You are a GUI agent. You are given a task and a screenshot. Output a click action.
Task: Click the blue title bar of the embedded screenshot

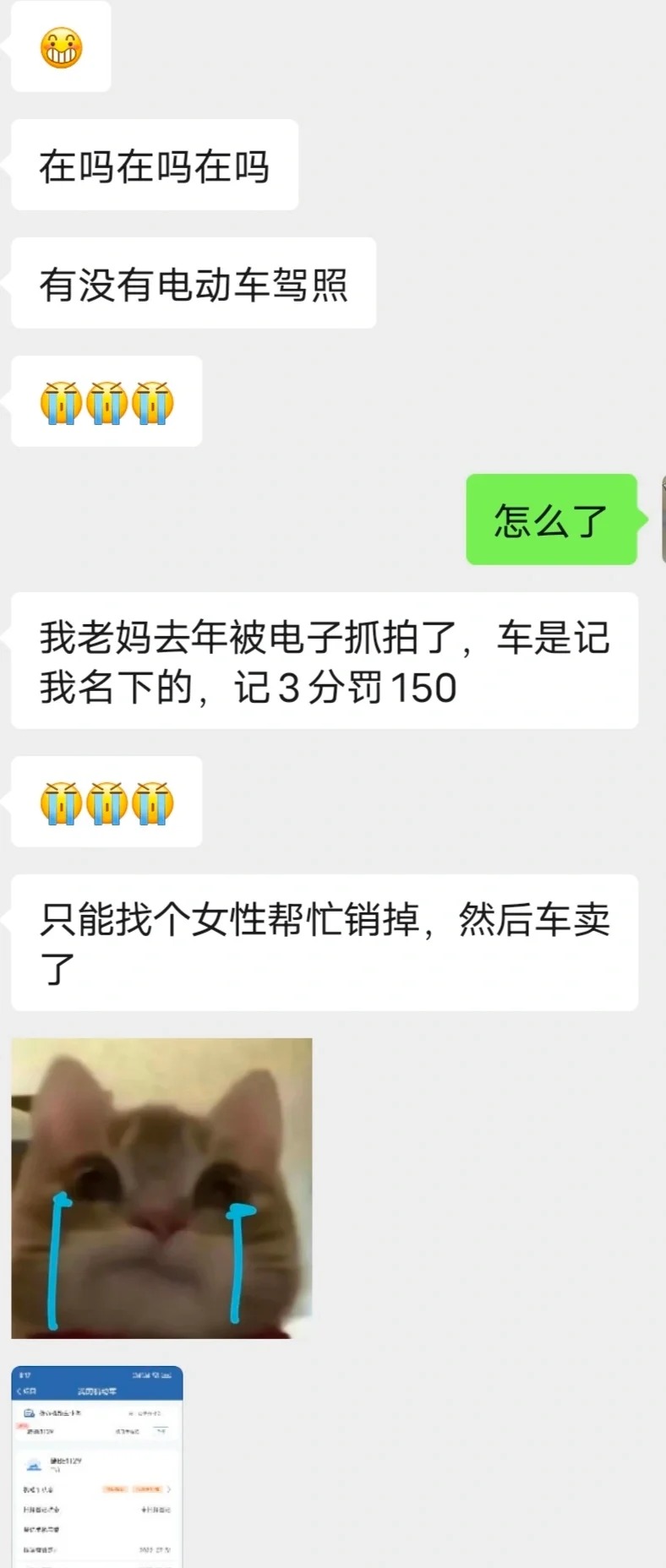point(99,1390)
